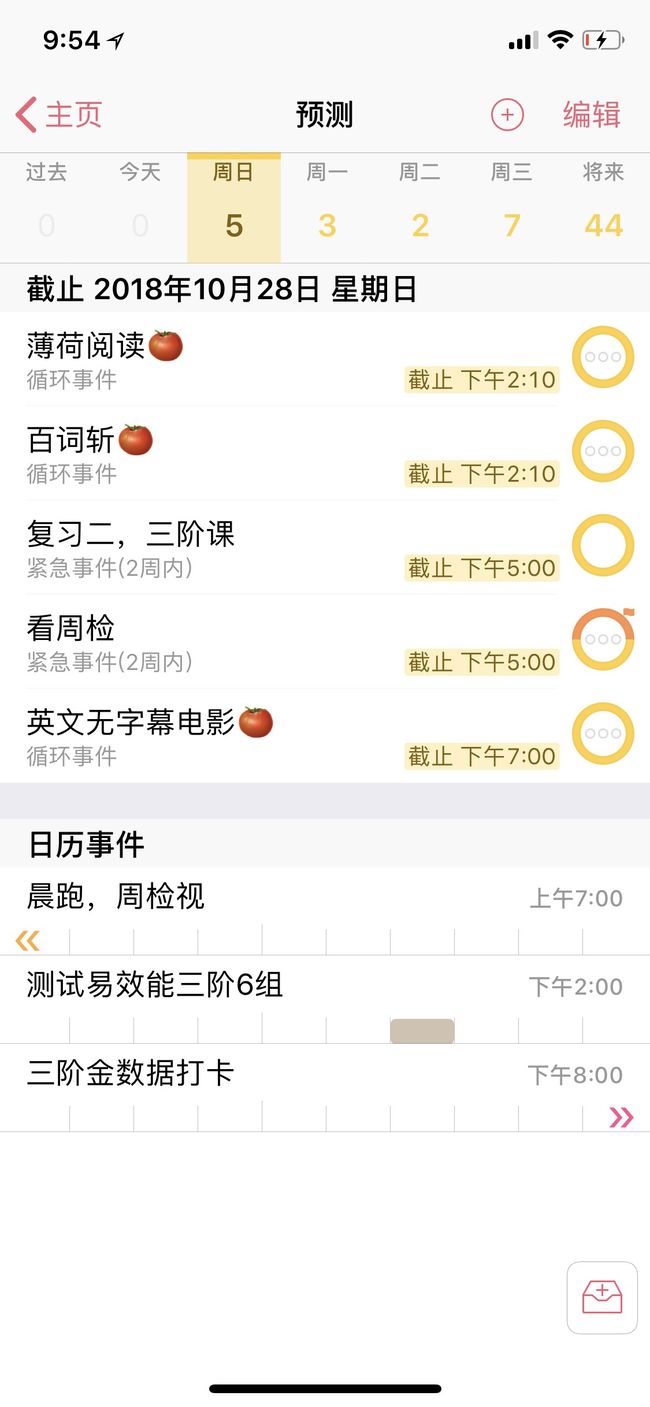Add a new item with the plus icon
Viewport: 650px width, 1407px height.
(507, 115)
